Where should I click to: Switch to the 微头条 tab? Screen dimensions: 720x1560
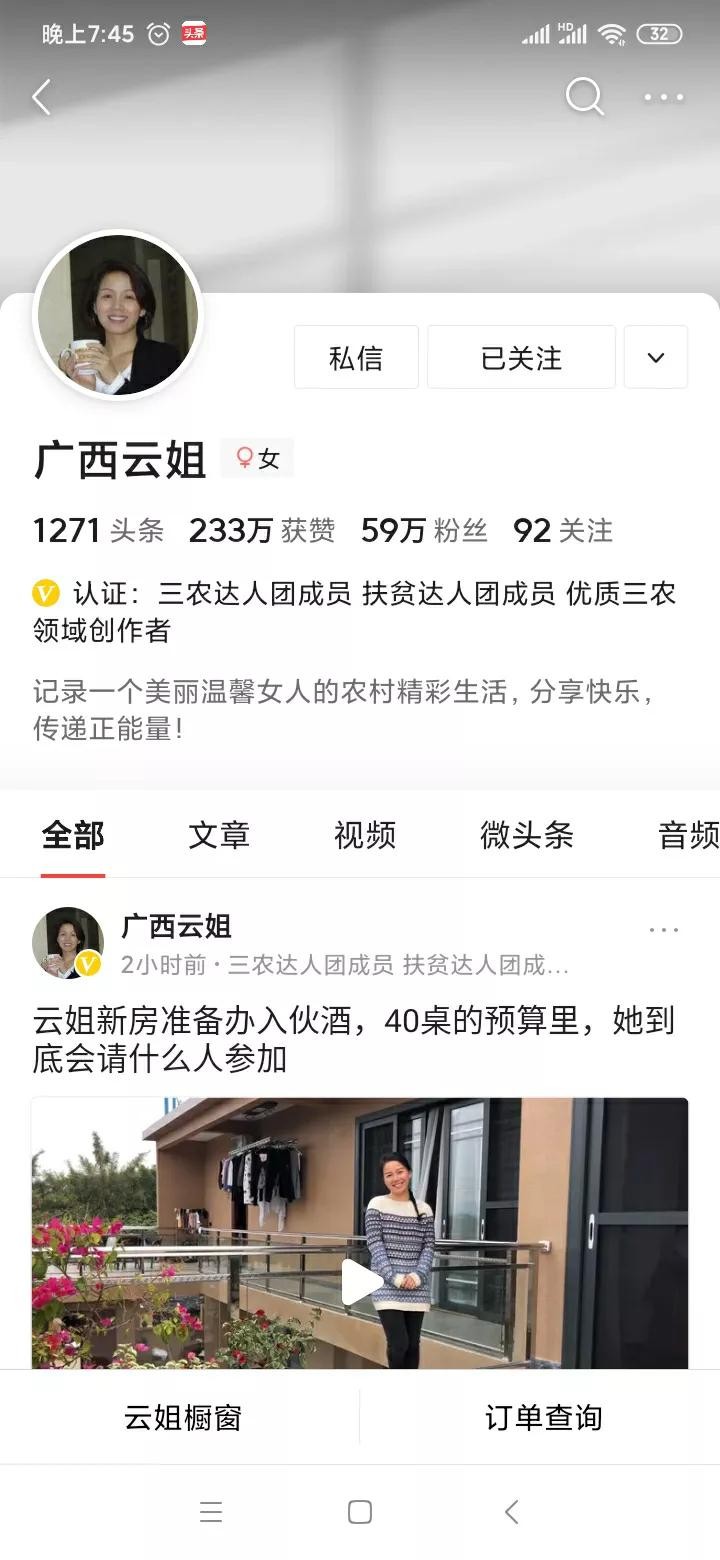527,835
